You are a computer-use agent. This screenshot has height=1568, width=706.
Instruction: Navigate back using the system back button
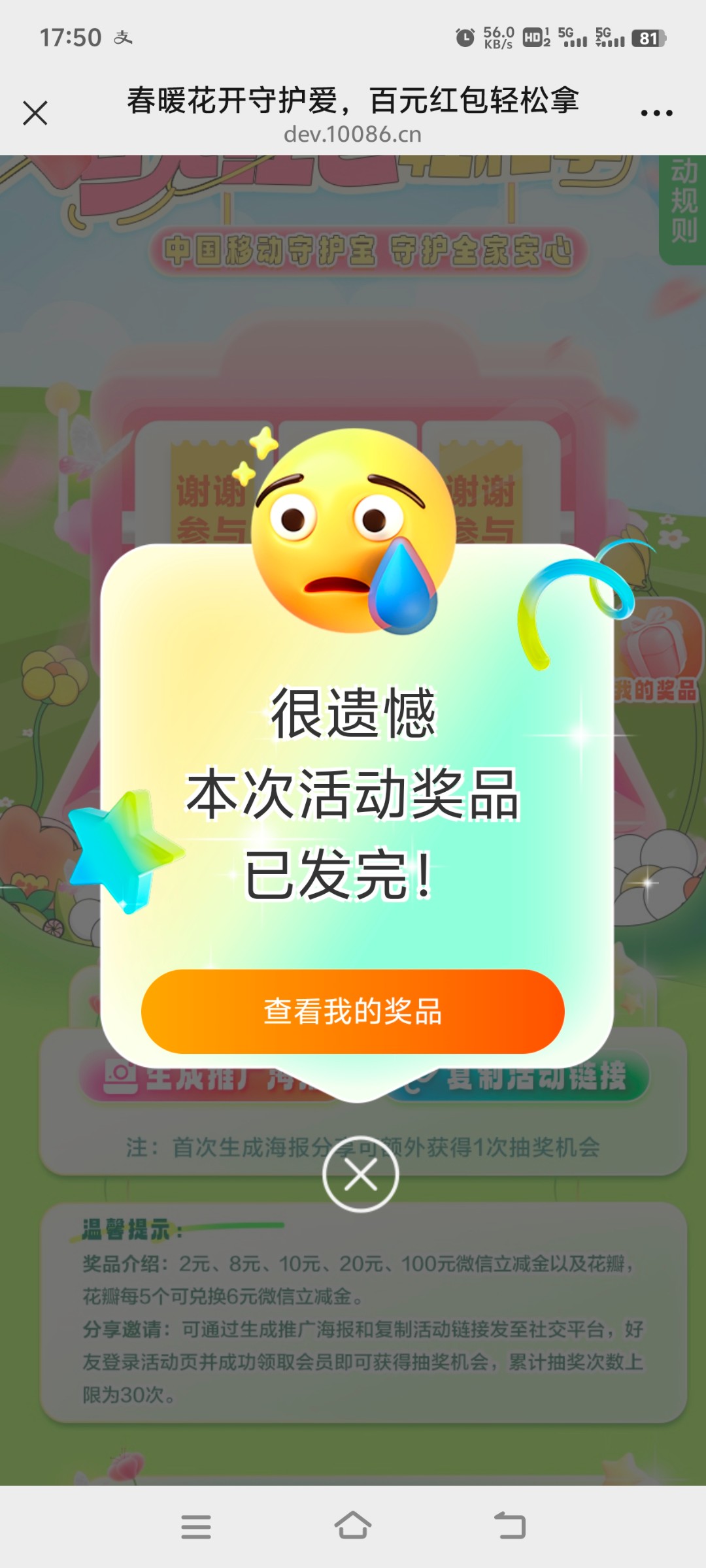510,1526
